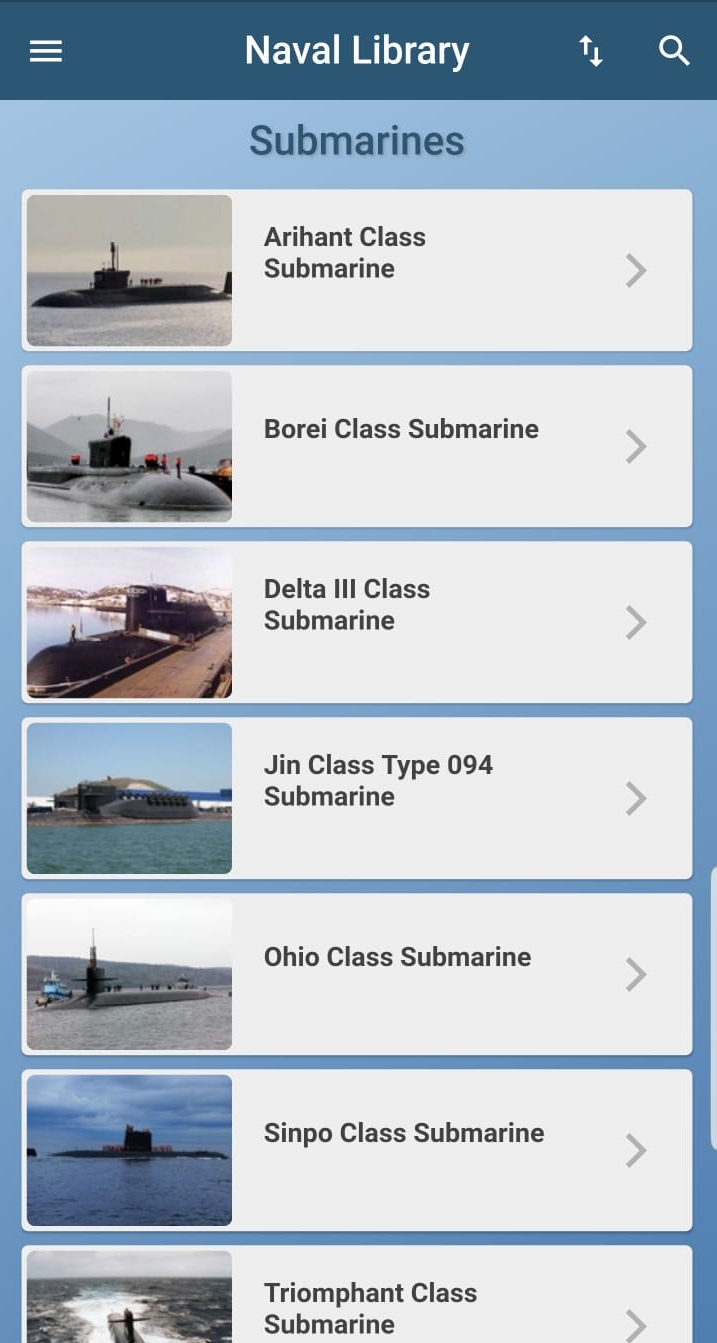Select Delta III Class Submarine

pos(357,622)
